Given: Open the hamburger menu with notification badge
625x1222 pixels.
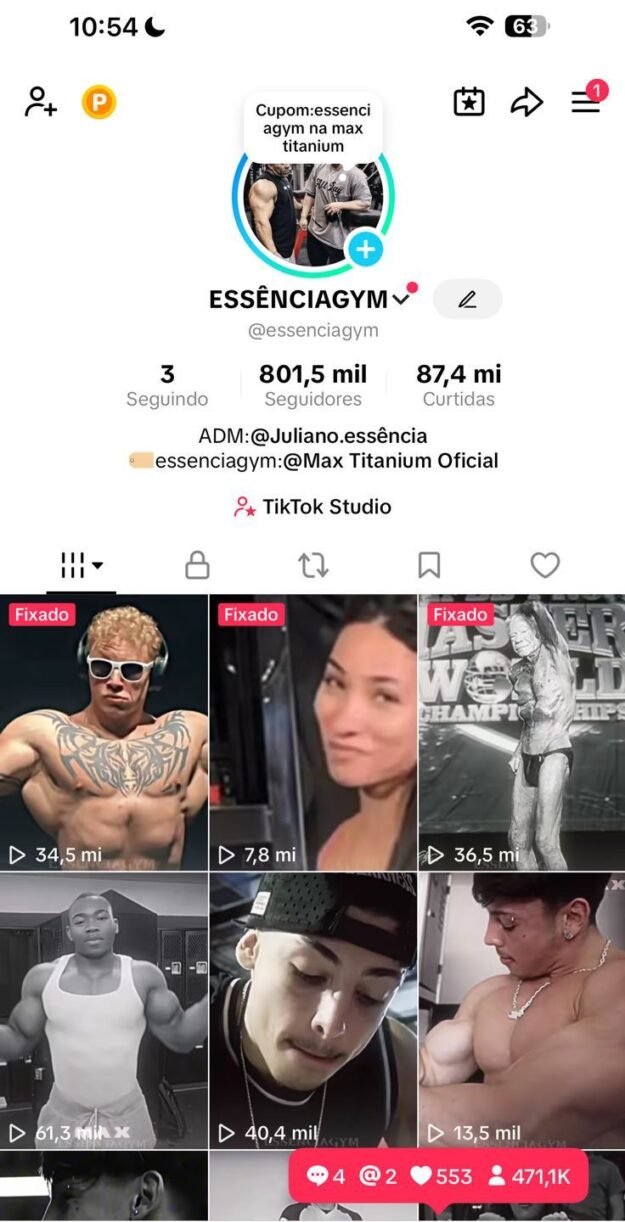Looking at the screenshot, I should 586,102.
